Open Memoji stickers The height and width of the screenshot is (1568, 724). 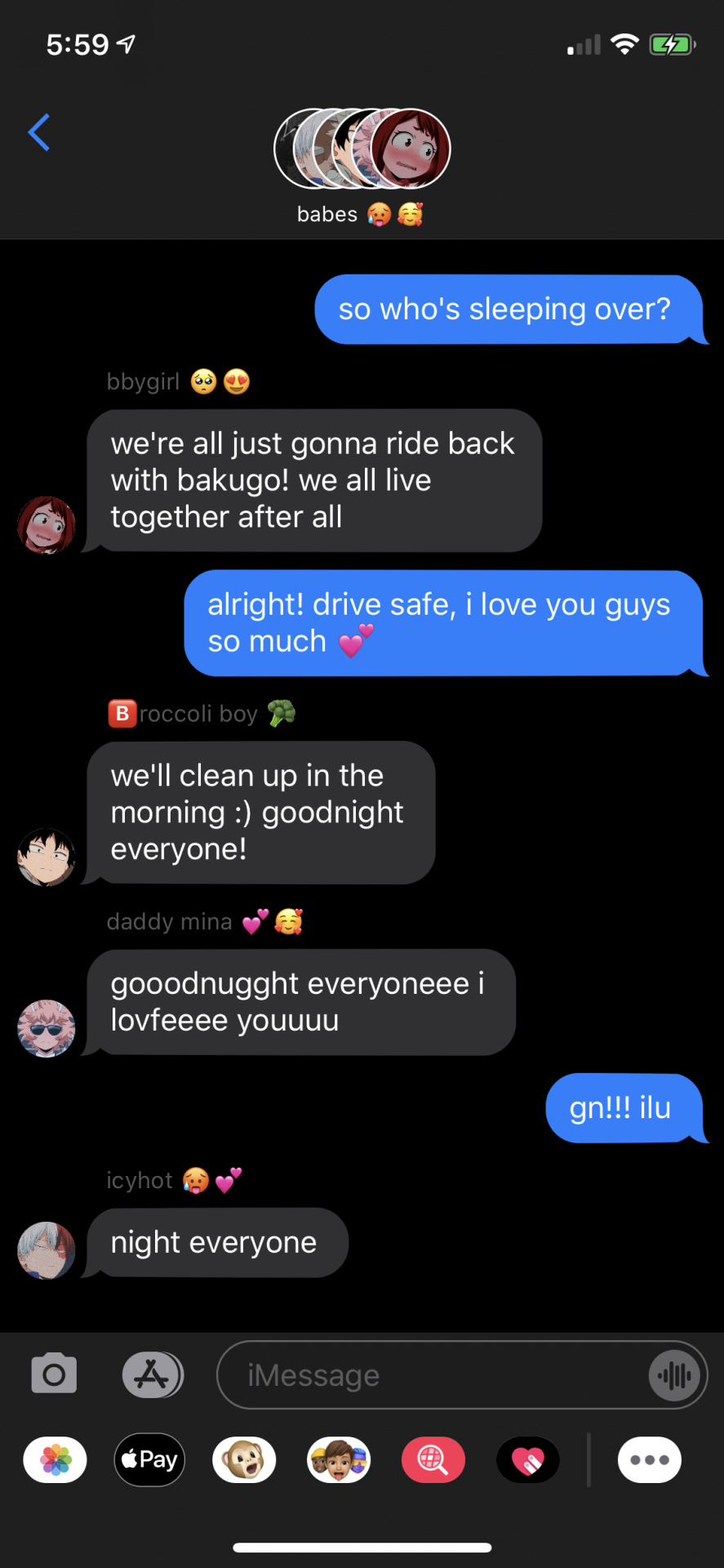pyautogui.click(x=339, y=1459)
